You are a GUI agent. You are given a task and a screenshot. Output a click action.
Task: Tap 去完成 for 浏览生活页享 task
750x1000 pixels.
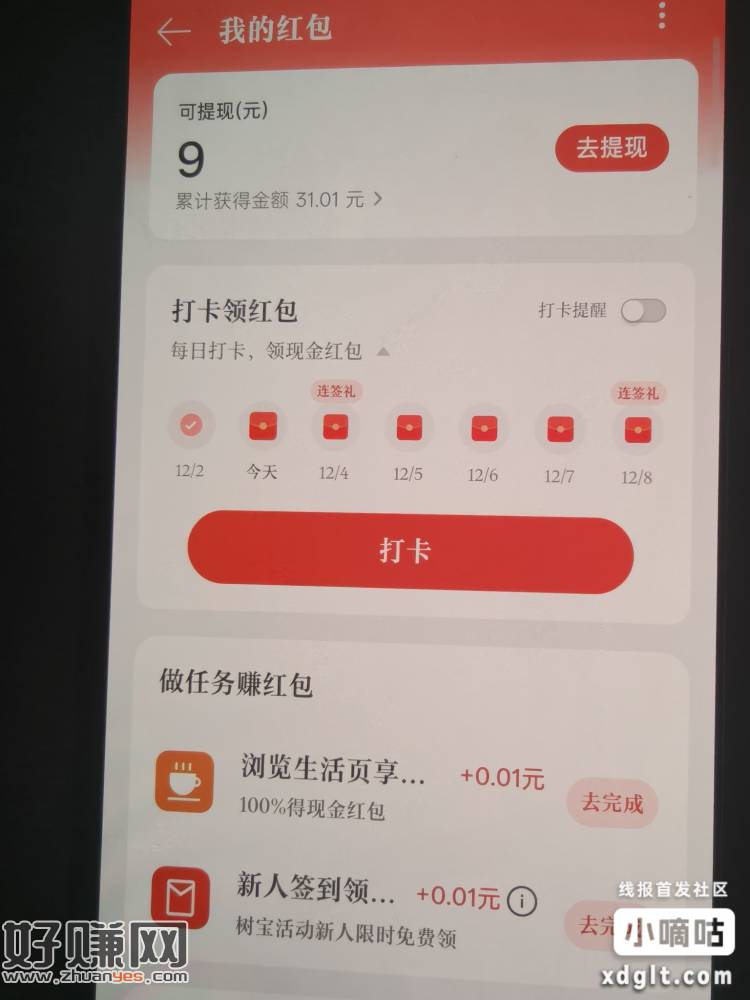click(x=612, y=802)
